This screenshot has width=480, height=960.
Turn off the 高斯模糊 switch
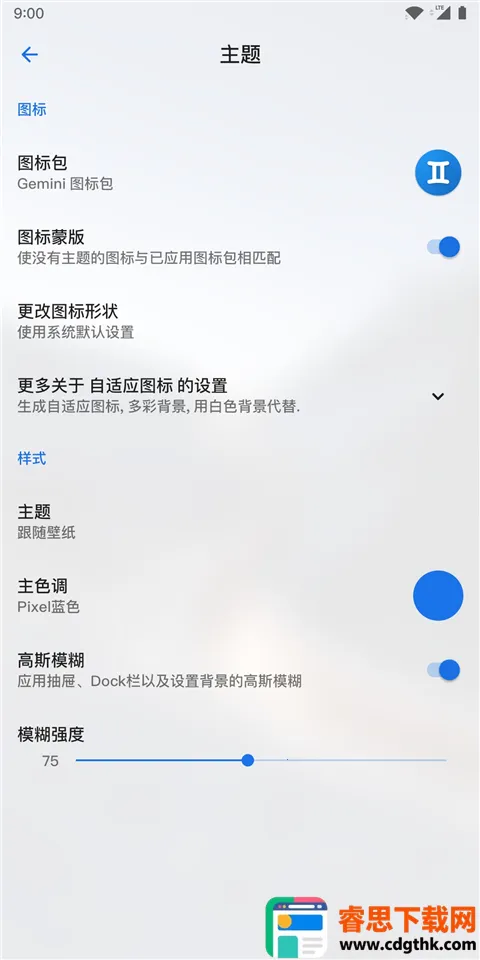pos(443,670)
